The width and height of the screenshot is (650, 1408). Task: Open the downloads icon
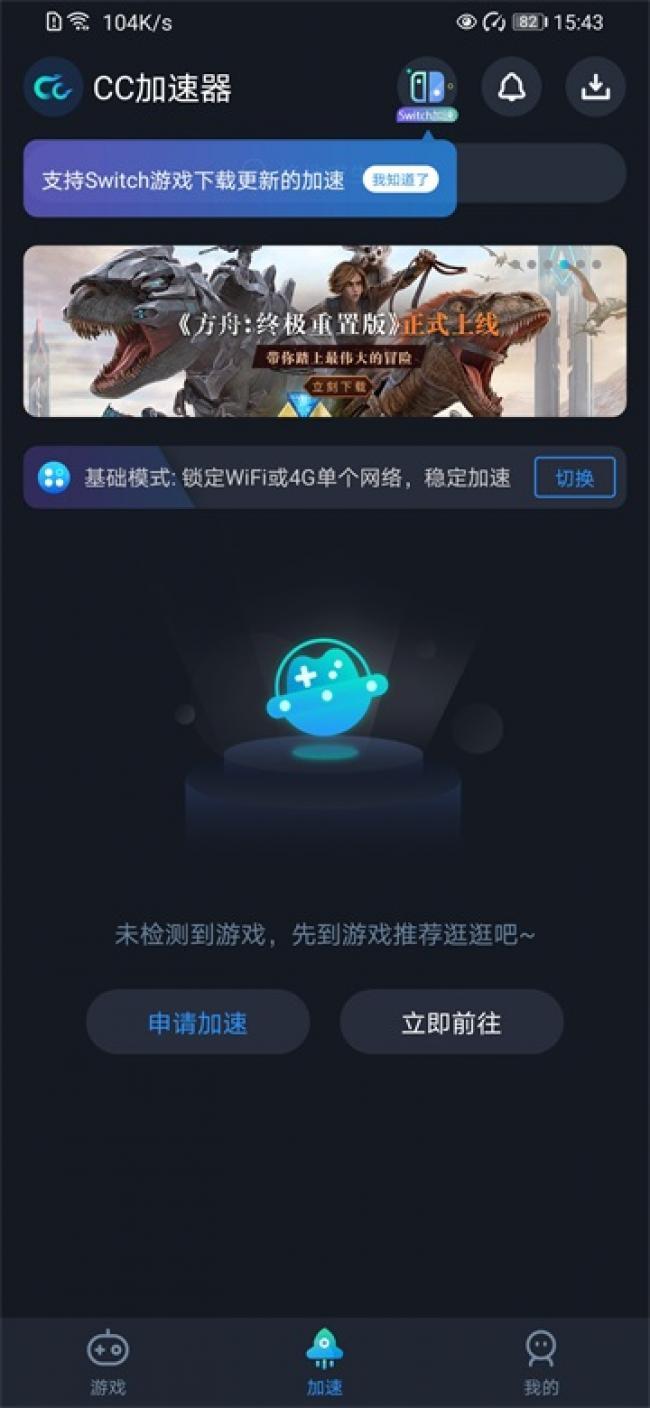point(595,88)
